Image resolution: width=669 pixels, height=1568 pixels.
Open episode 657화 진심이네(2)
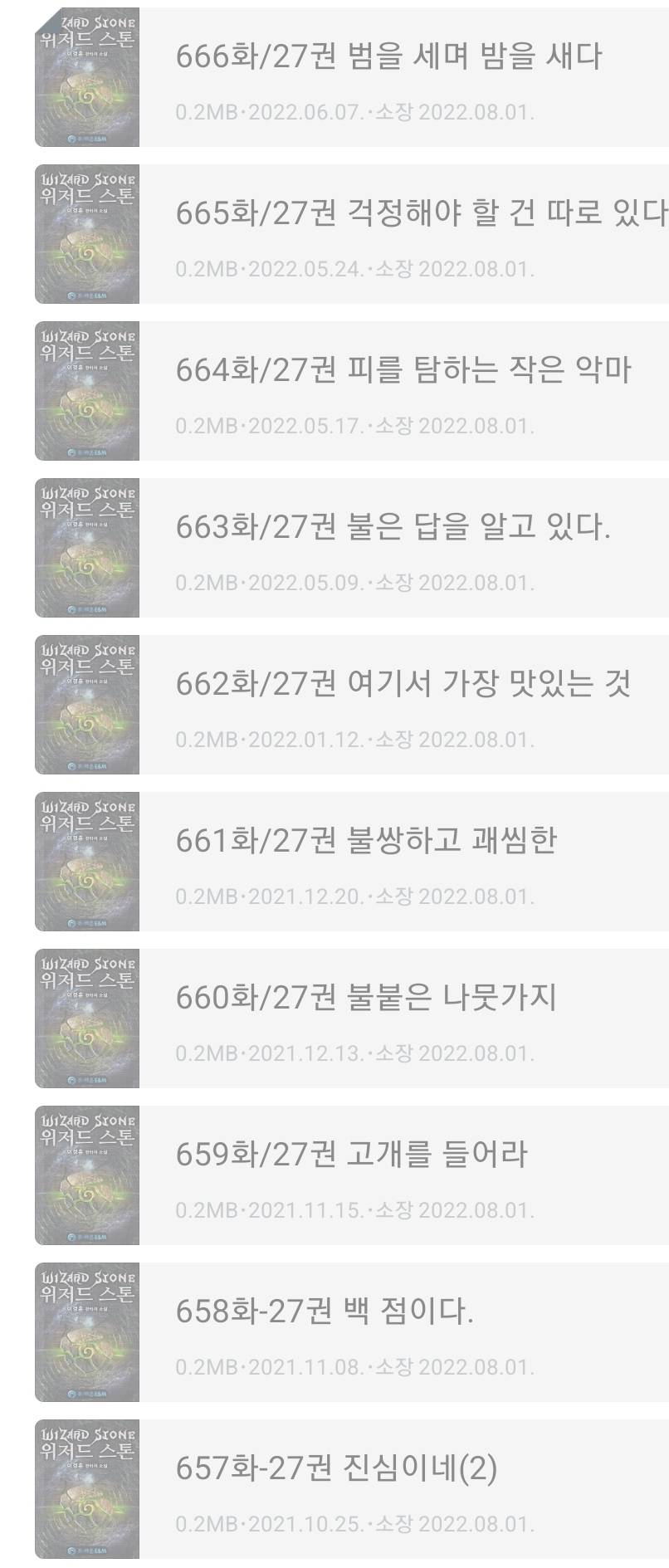(x=336, y=1468)
